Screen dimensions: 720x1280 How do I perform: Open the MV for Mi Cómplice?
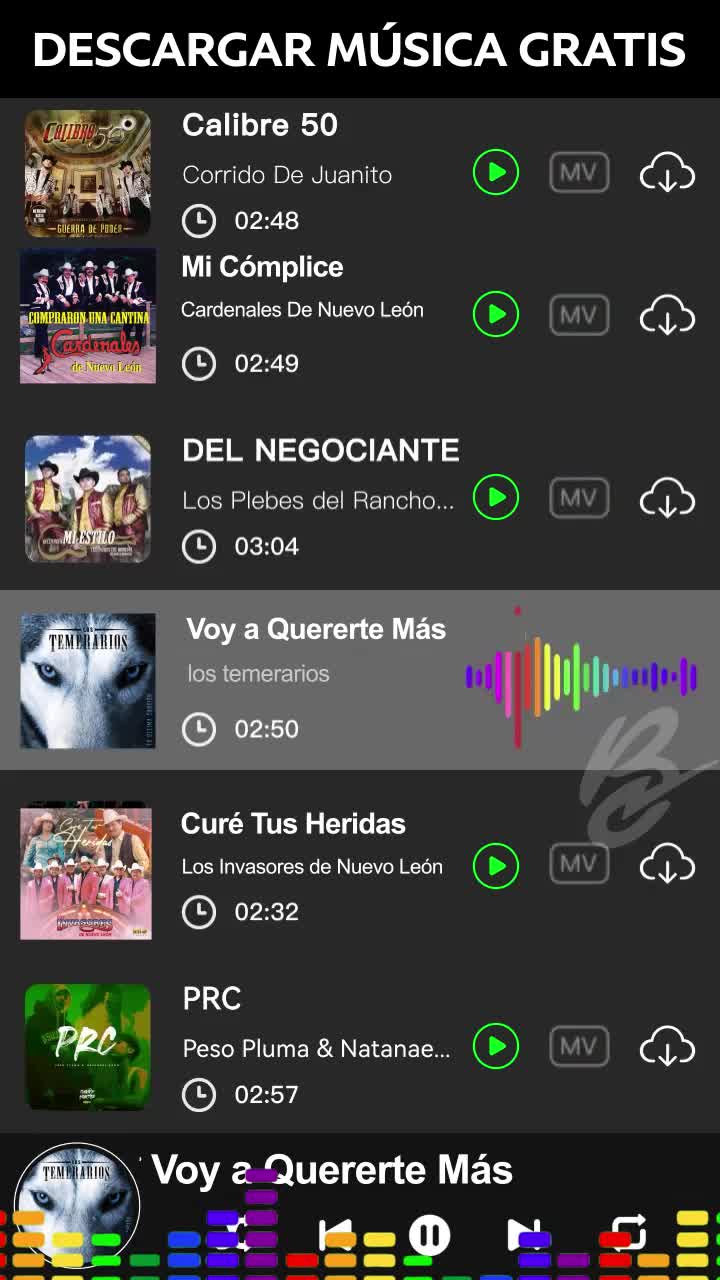tap(579, 315)
